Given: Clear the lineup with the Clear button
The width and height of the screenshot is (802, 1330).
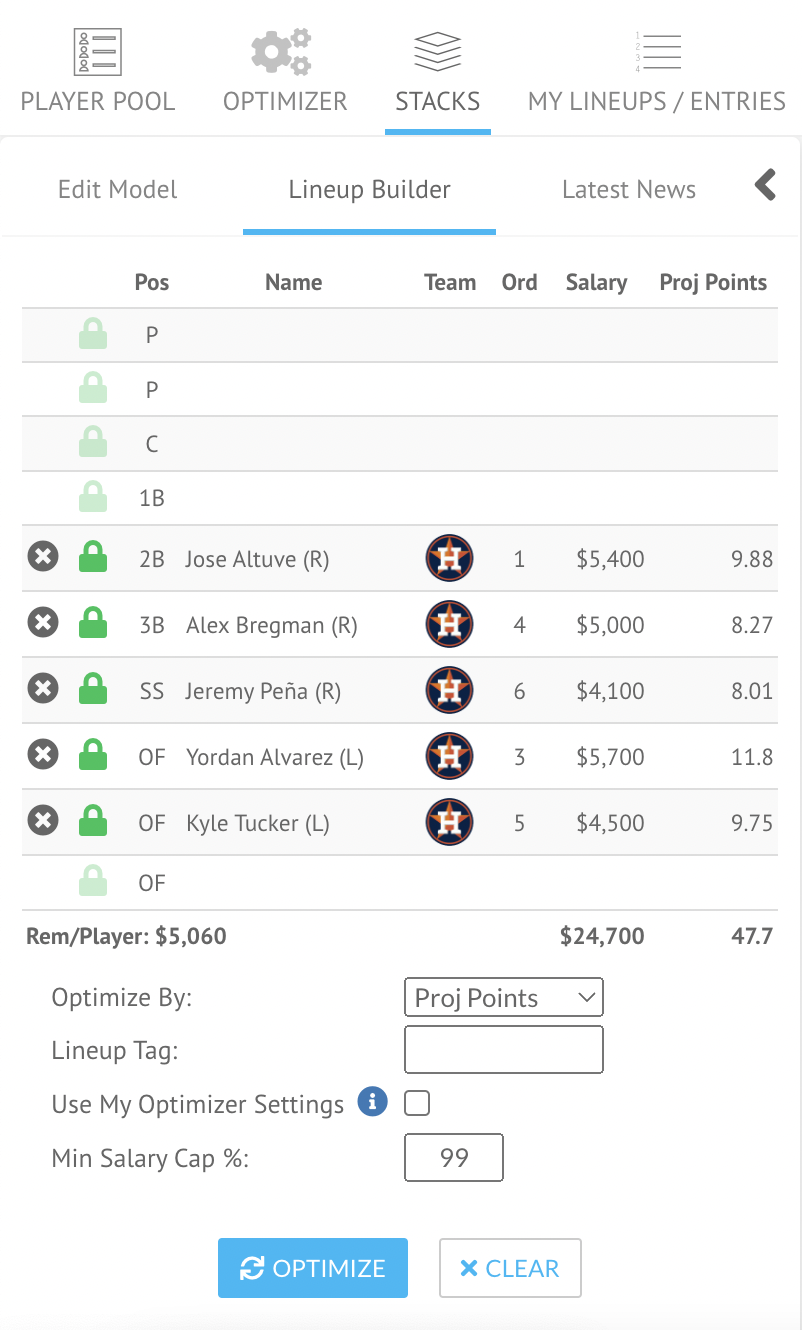Looking at the screenshot, I should tap(510, 1268).
